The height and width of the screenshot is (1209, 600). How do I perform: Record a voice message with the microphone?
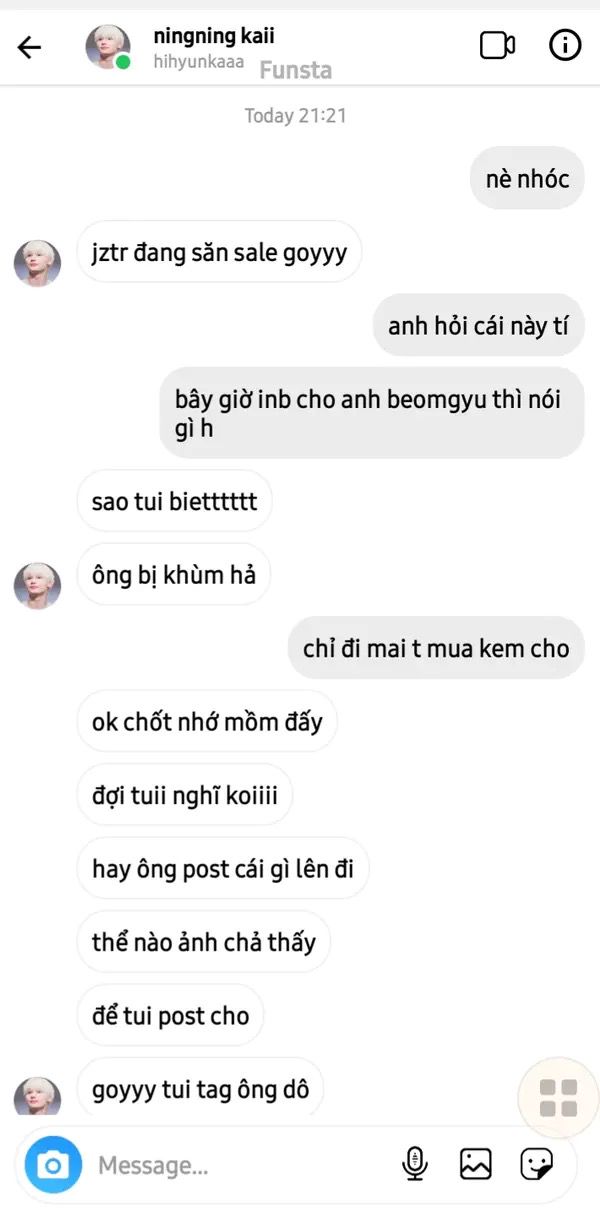point(415,1163)
